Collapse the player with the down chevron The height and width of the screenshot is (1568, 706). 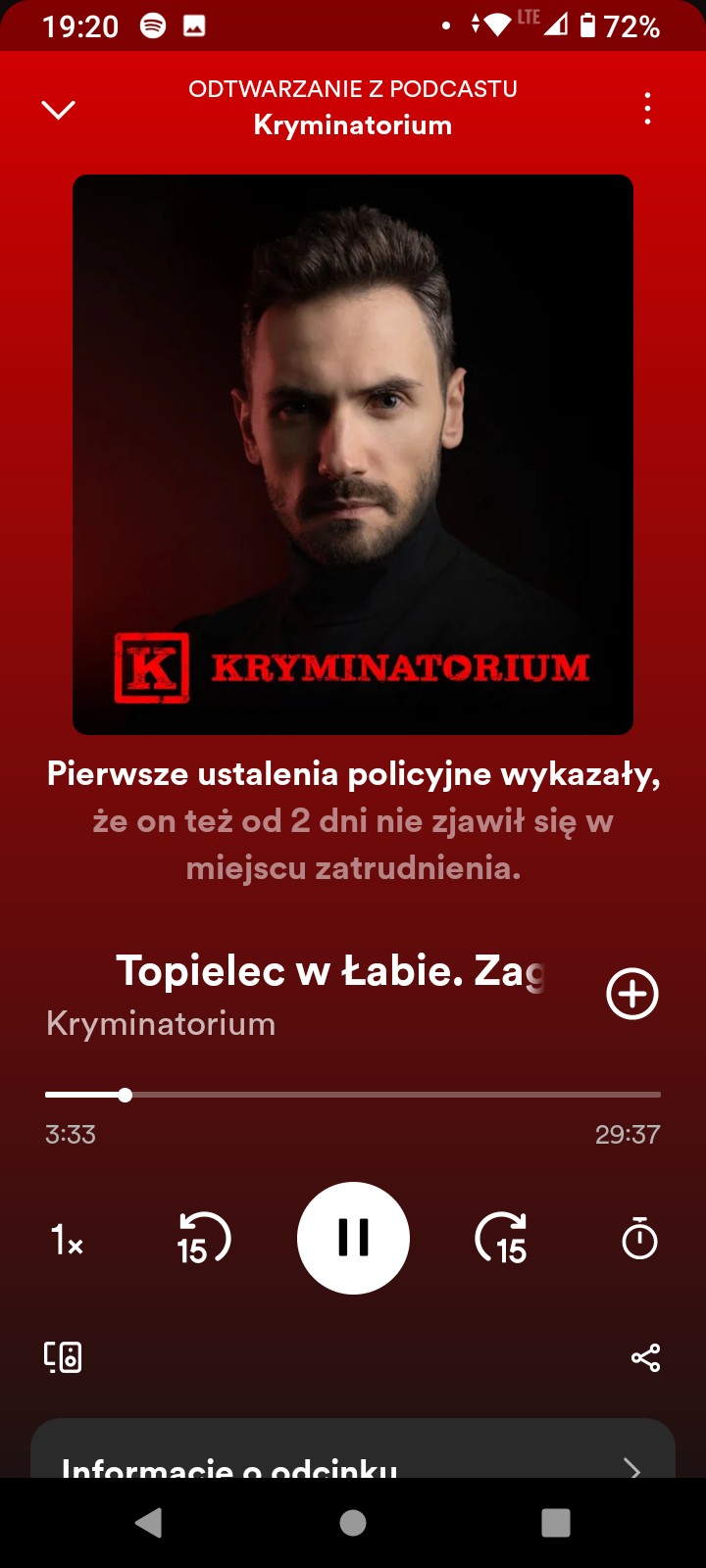point(59,109)
